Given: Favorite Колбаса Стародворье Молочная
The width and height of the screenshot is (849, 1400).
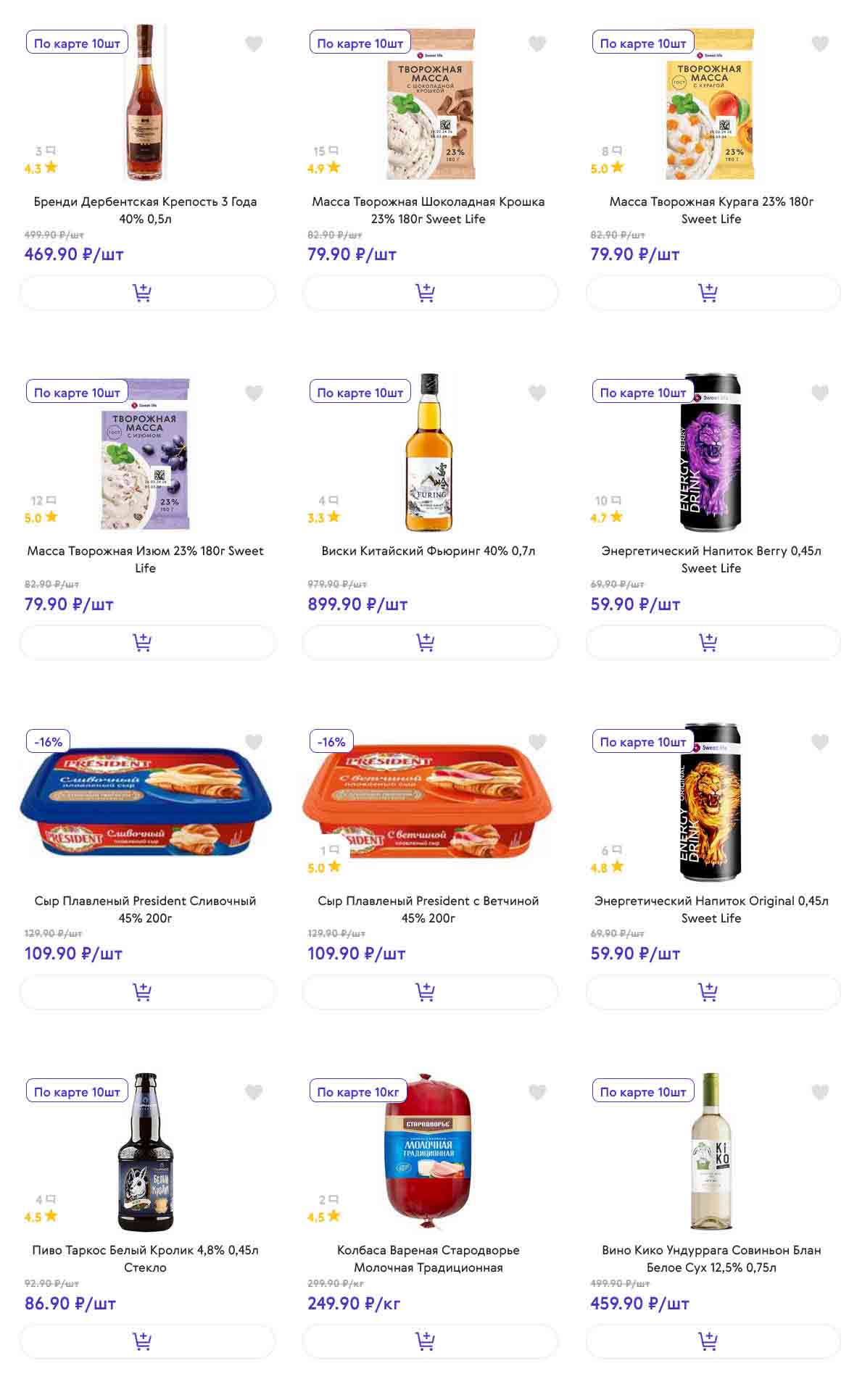Looking at the screenshot, I should [x=537, y=1092].
